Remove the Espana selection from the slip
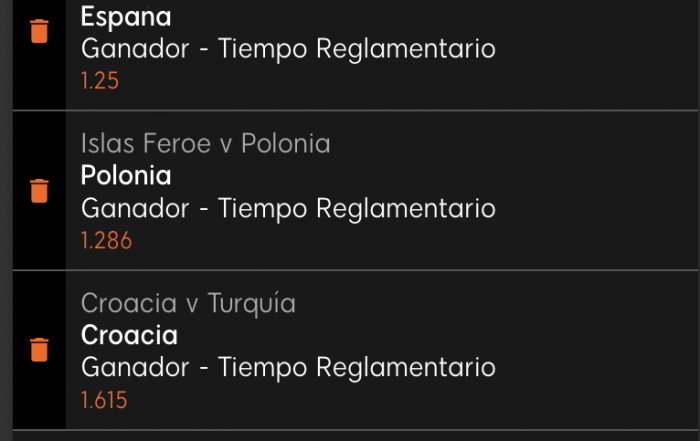 pos(39,31)
